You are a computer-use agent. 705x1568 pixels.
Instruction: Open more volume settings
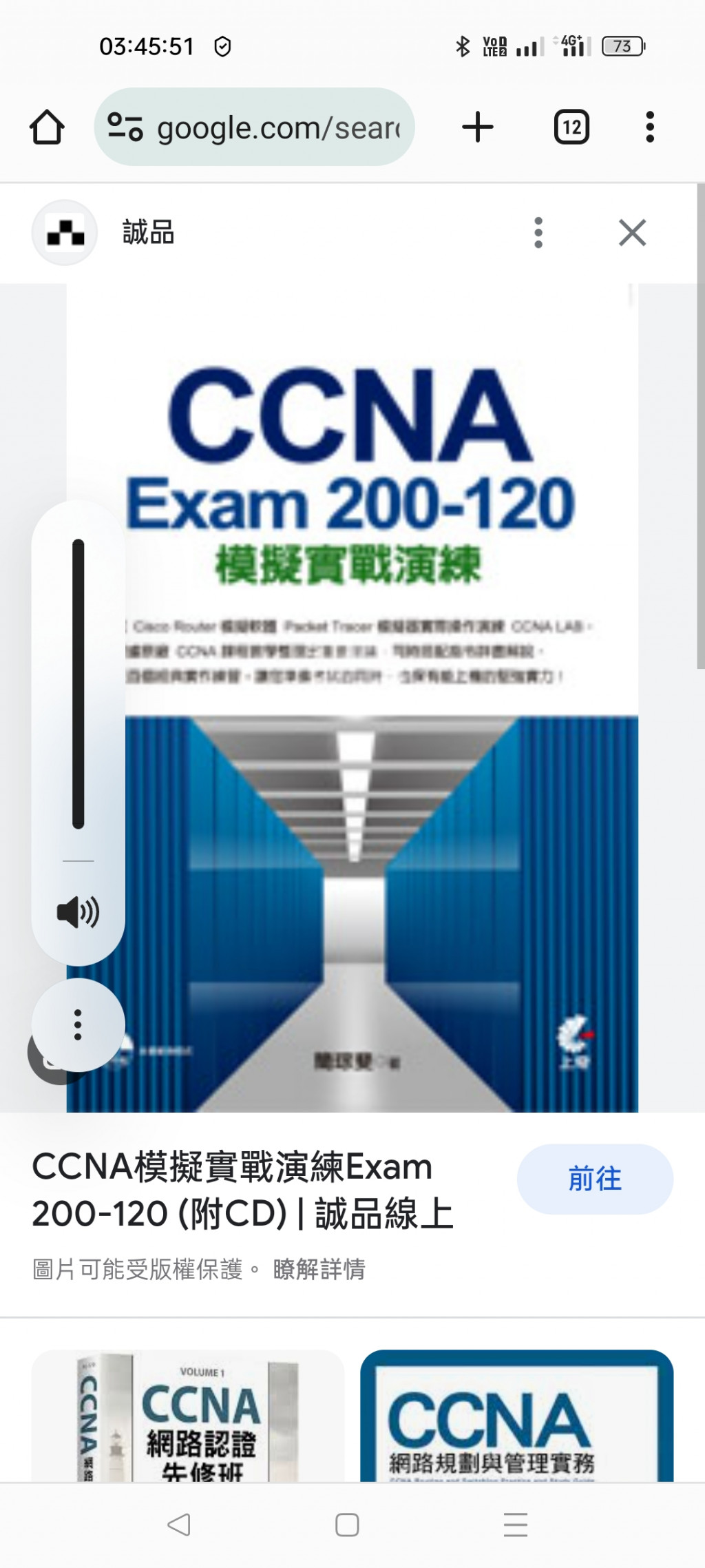tap(78, 1024)
